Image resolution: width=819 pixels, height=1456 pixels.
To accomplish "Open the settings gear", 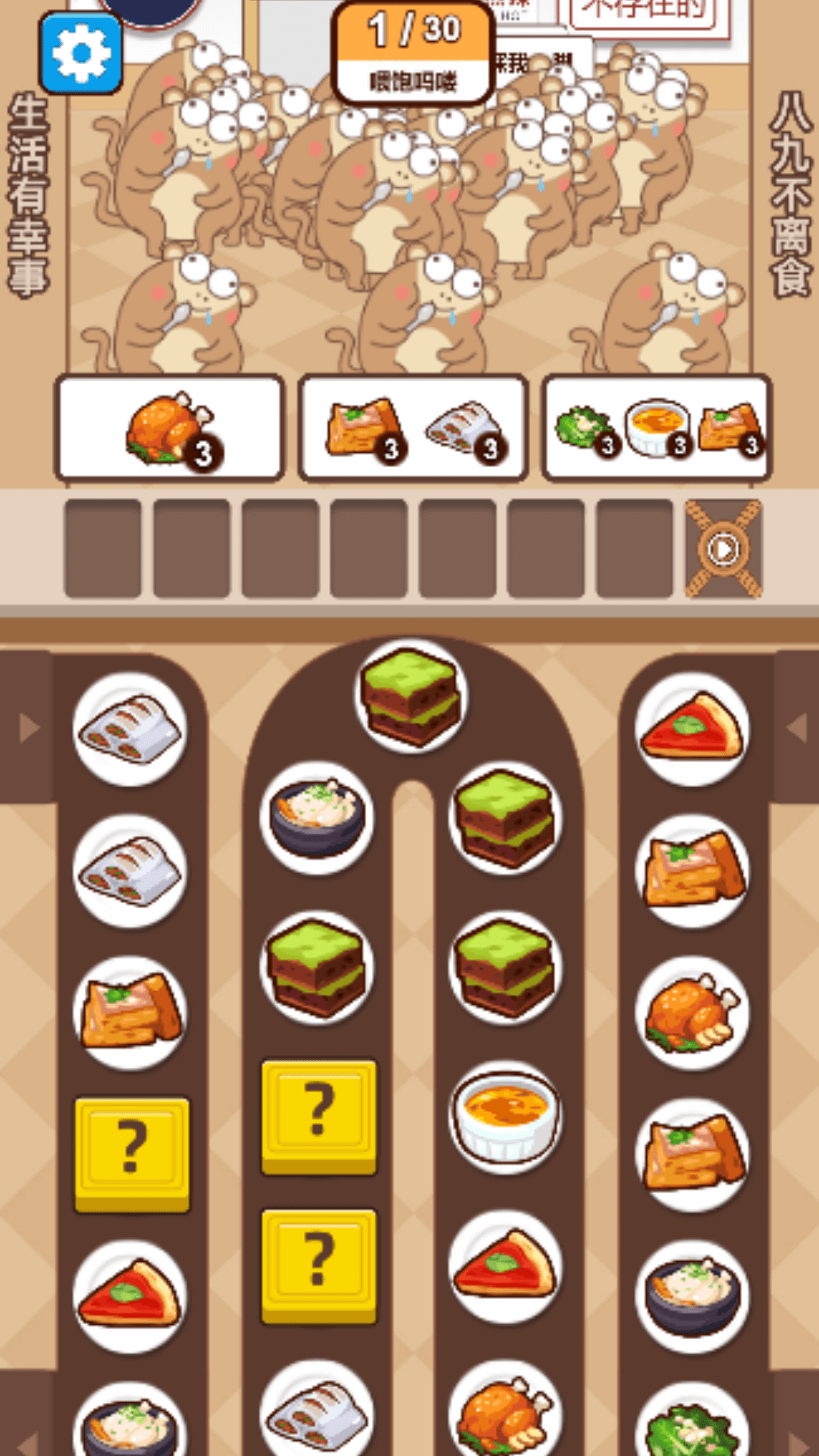I will (x=81, y=53).
